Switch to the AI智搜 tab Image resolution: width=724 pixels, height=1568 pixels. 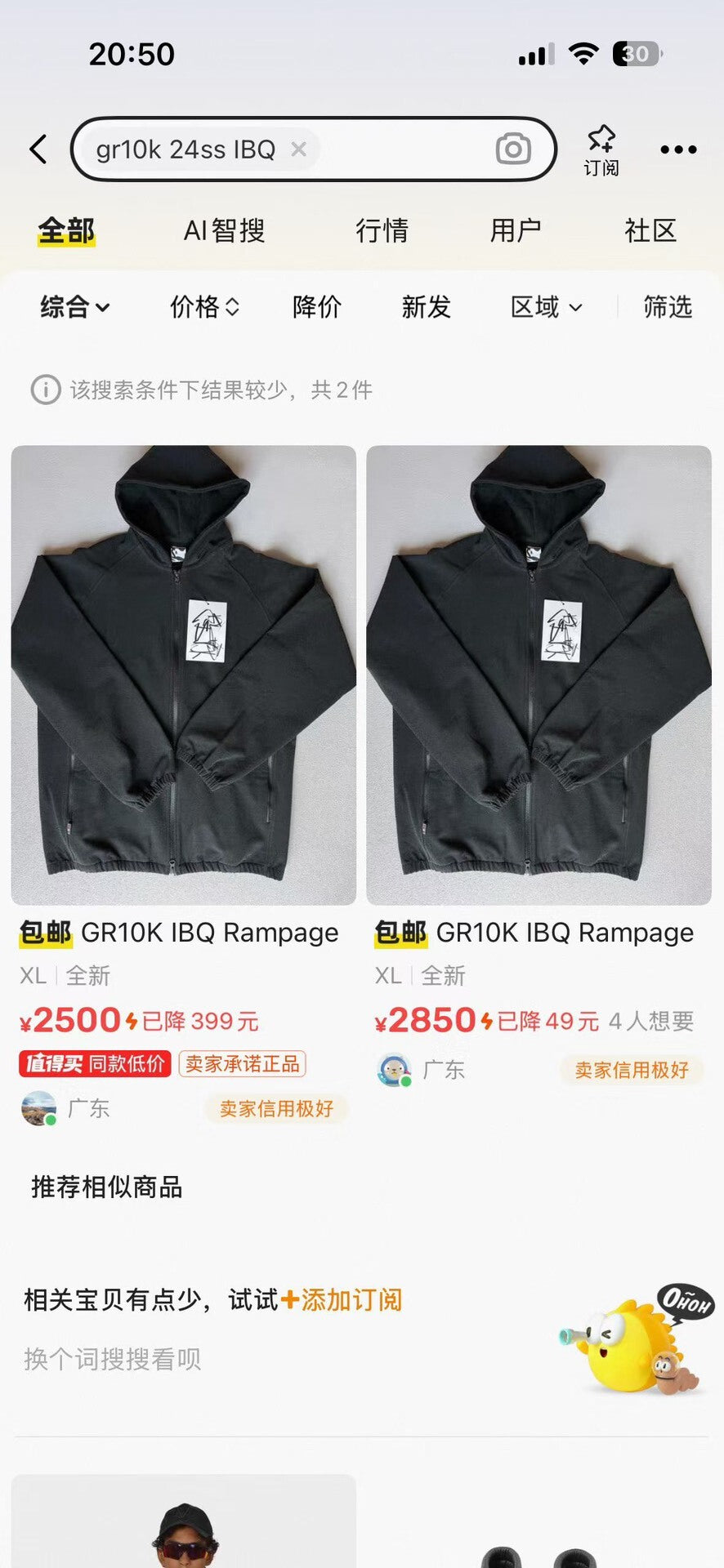click(x=225, y=231)
